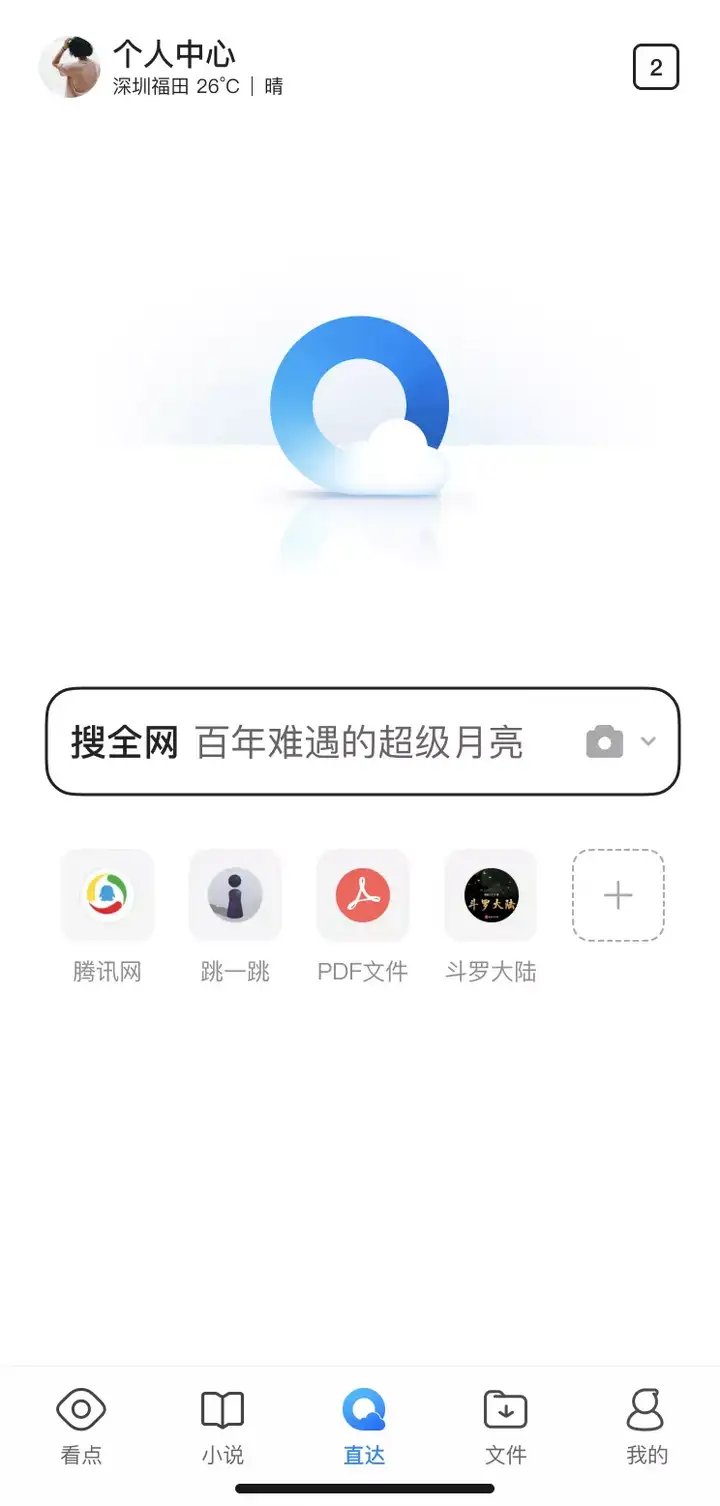Open the 我的 tab
Screen dimensions: 720x1506
[x=646, y=1425]
